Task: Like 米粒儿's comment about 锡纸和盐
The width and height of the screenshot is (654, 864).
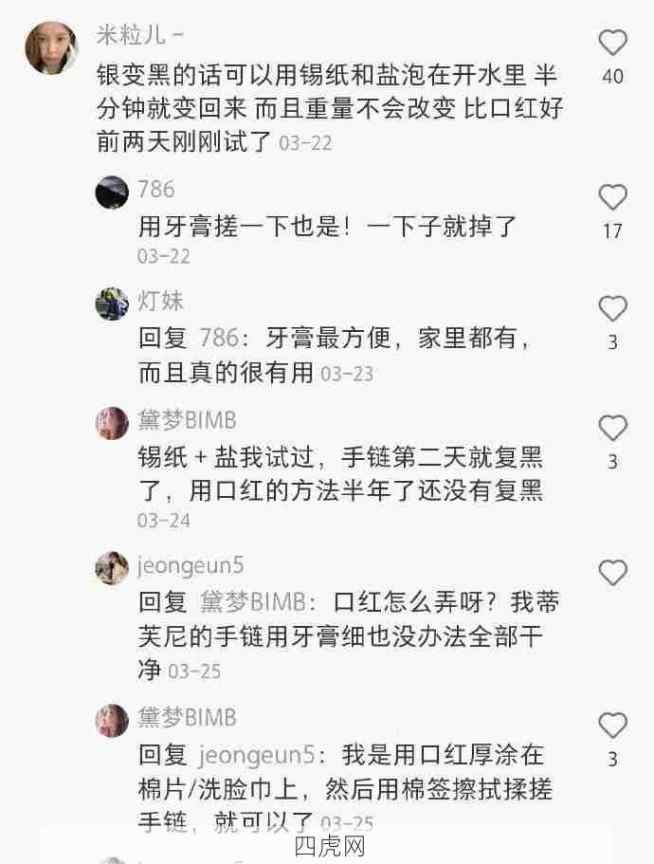Action: [x=612, y=43]
